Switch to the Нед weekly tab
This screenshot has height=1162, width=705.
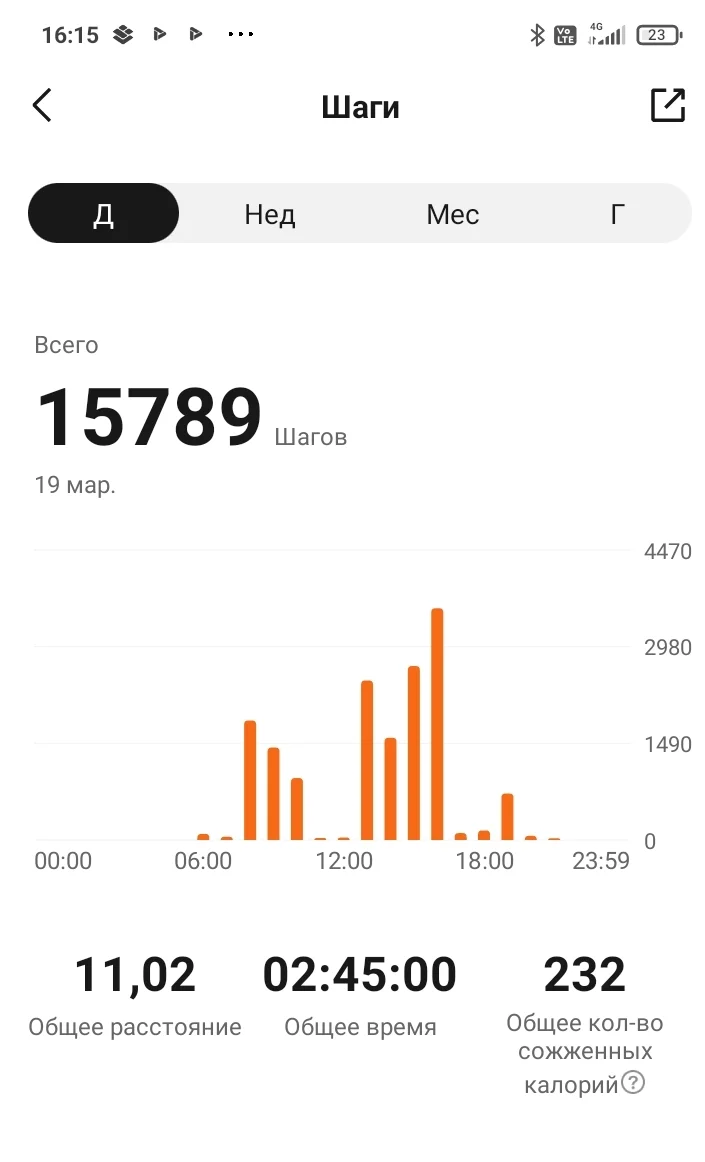coord(270,214)
